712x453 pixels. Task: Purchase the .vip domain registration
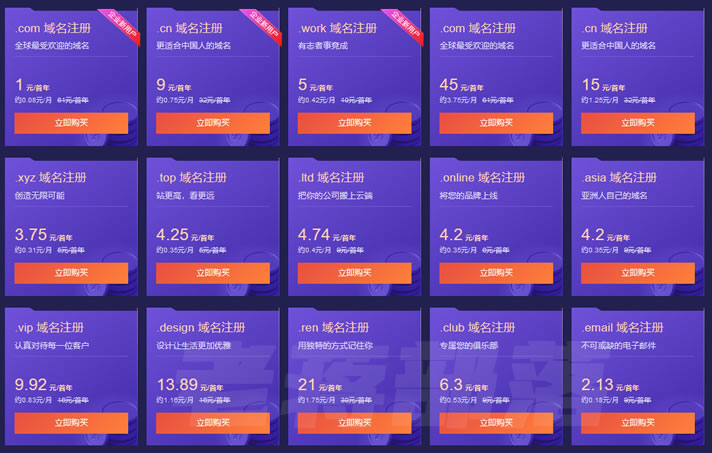[x=71, y=423]
